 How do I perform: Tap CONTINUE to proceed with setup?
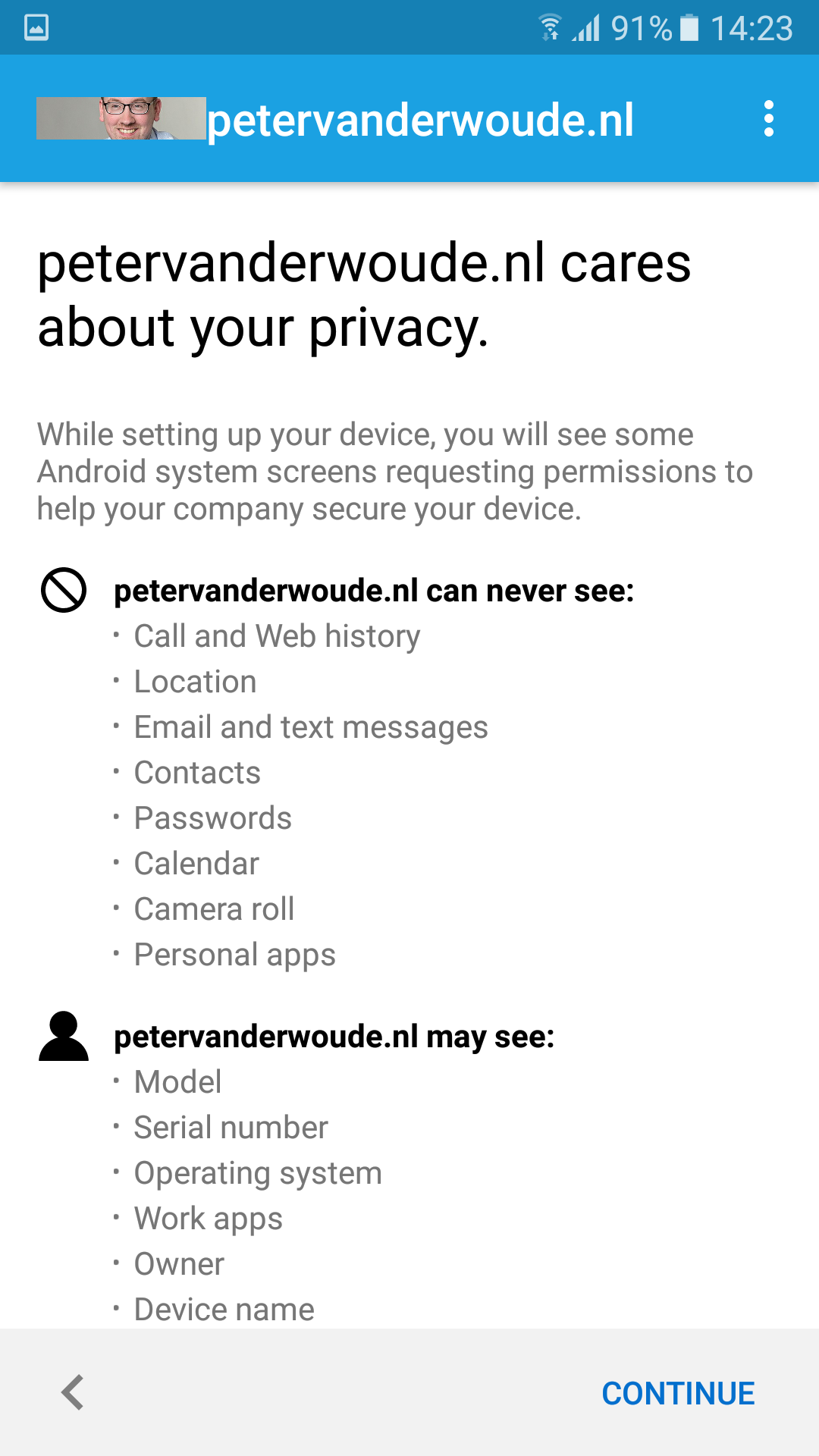click(678, 1393)
